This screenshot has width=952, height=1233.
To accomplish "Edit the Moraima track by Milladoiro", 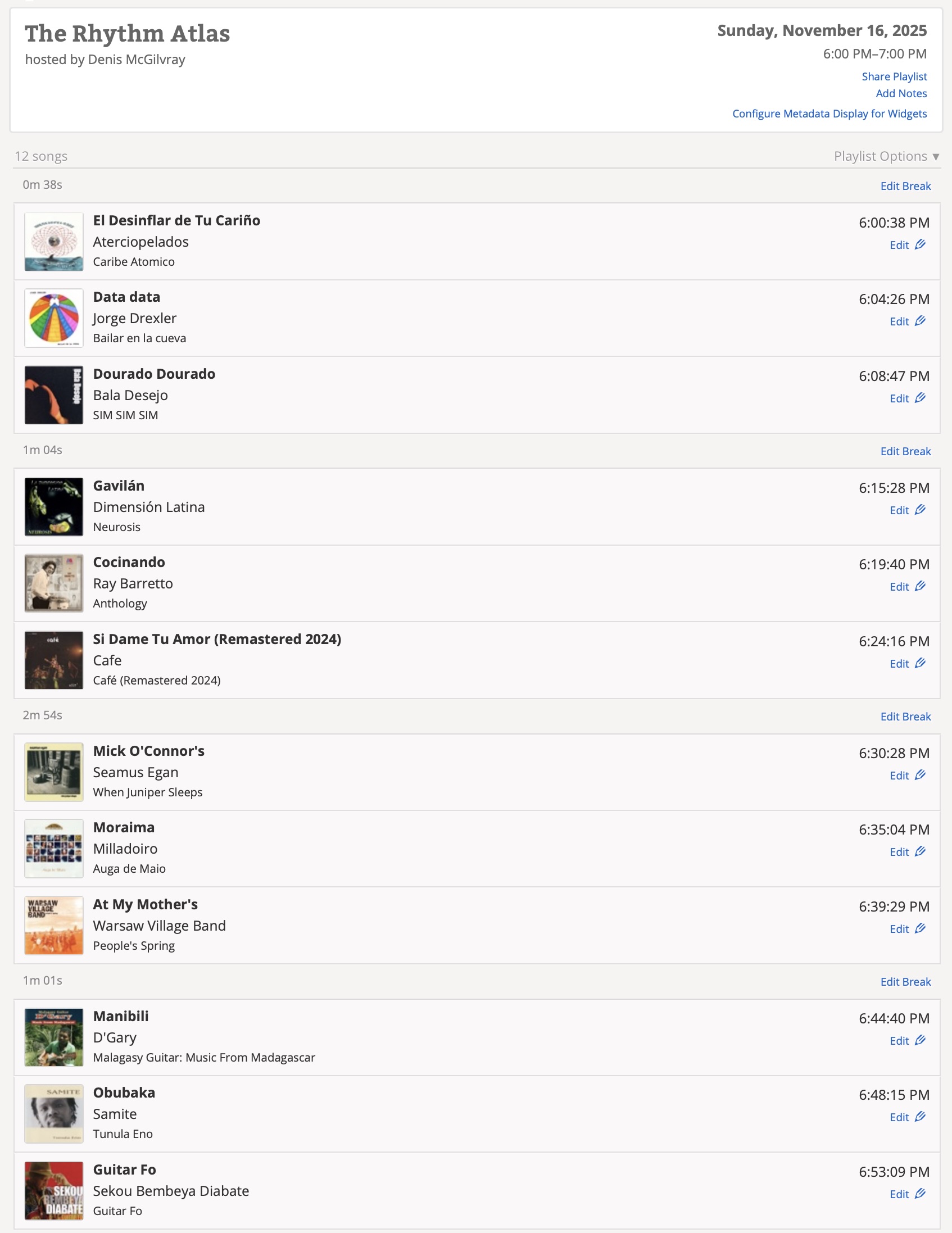I will pos(906,852).
